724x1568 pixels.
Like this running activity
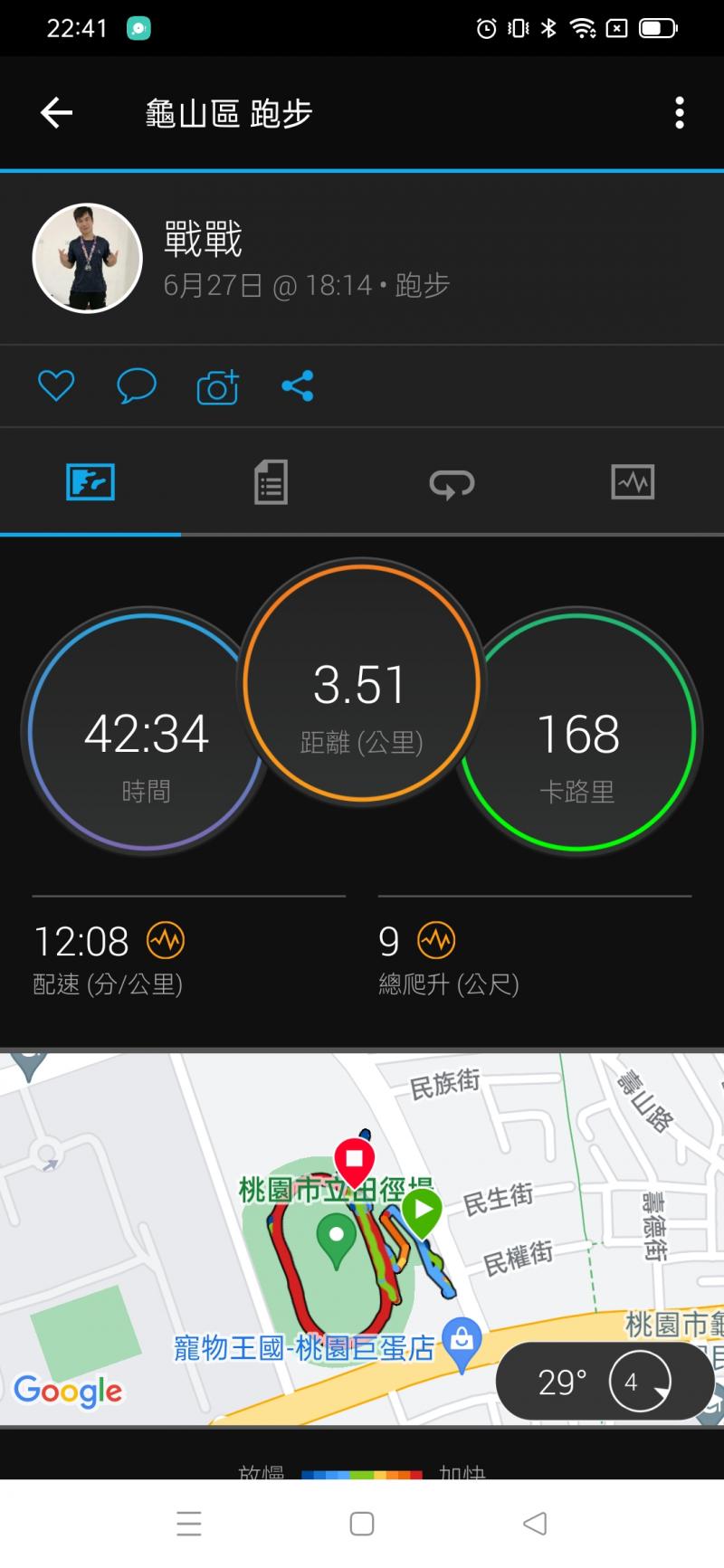click(56, 386)
